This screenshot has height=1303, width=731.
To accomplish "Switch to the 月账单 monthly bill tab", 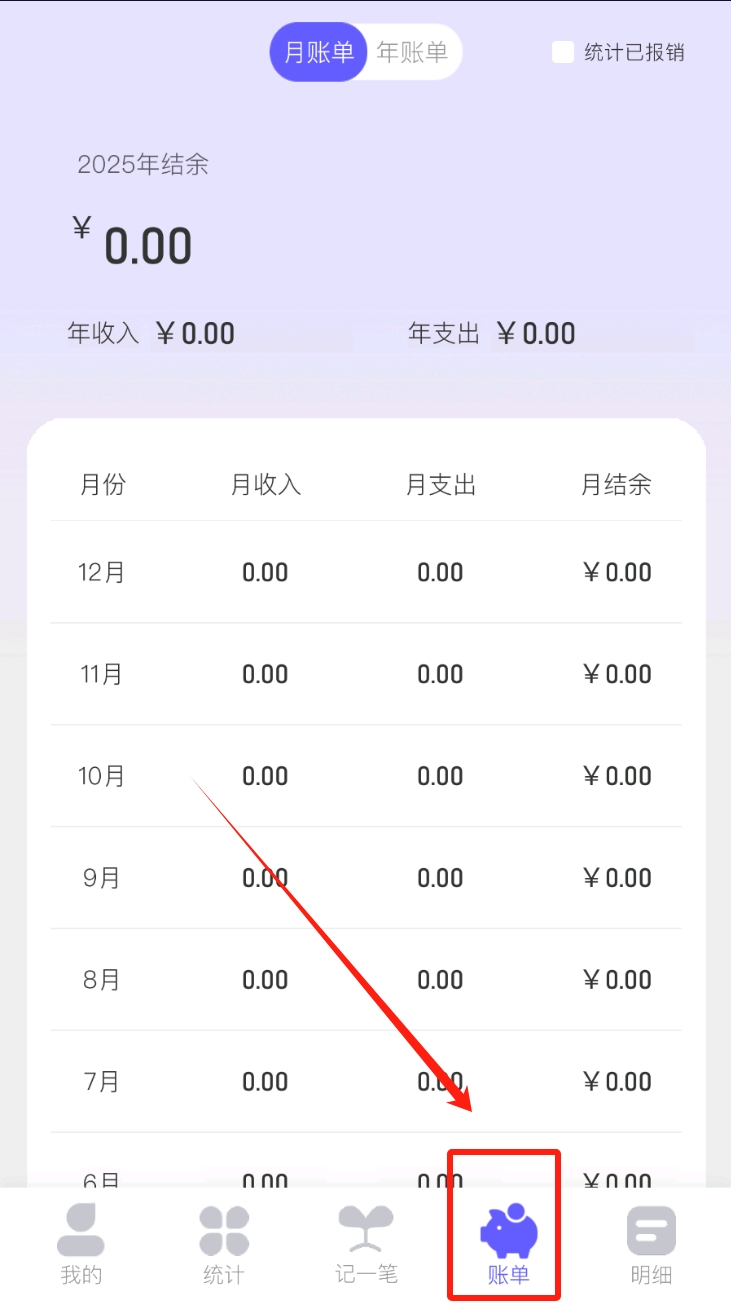I will (319, 52).
